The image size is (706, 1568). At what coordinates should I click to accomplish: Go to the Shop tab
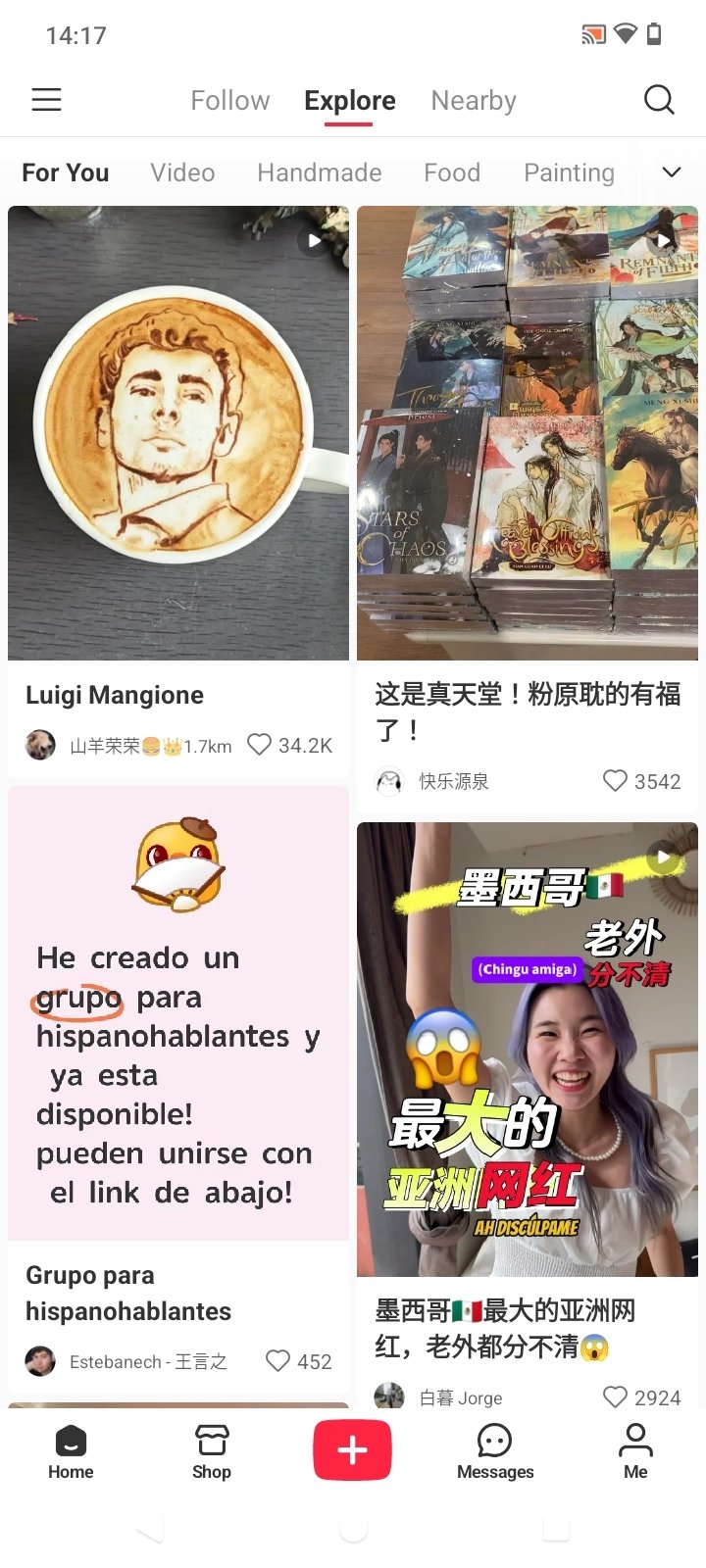[212, 1451]
